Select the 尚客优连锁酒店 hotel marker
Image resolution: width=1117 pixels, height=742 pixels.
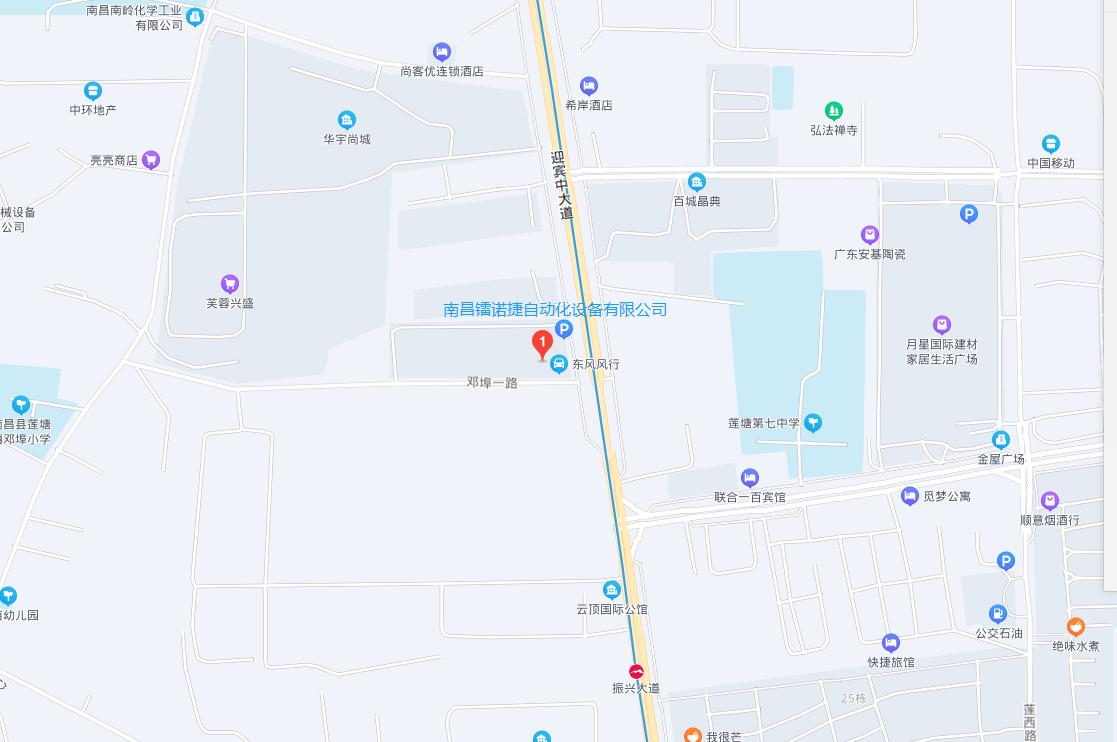tap(442, 52)
